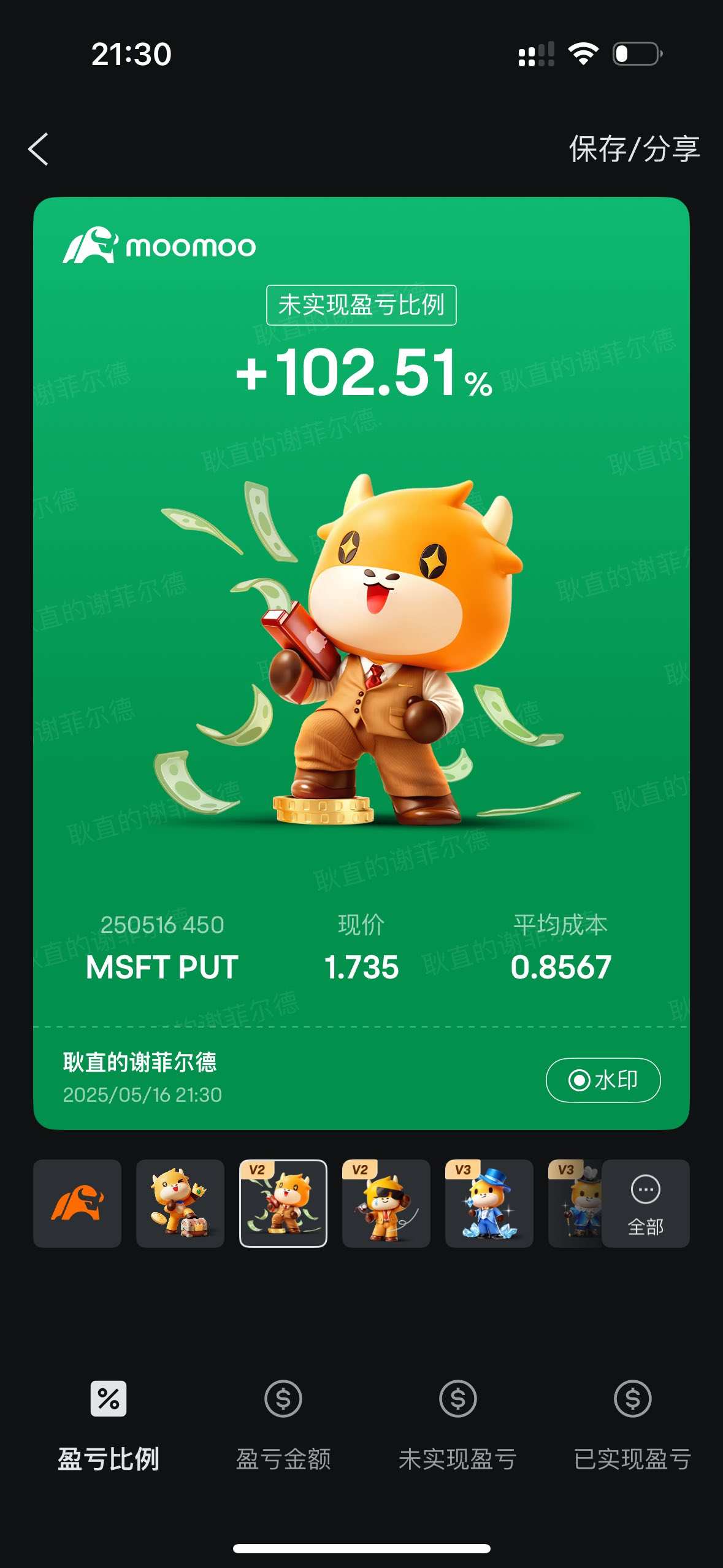Open 全部 to view all styles

[645, 1203]
